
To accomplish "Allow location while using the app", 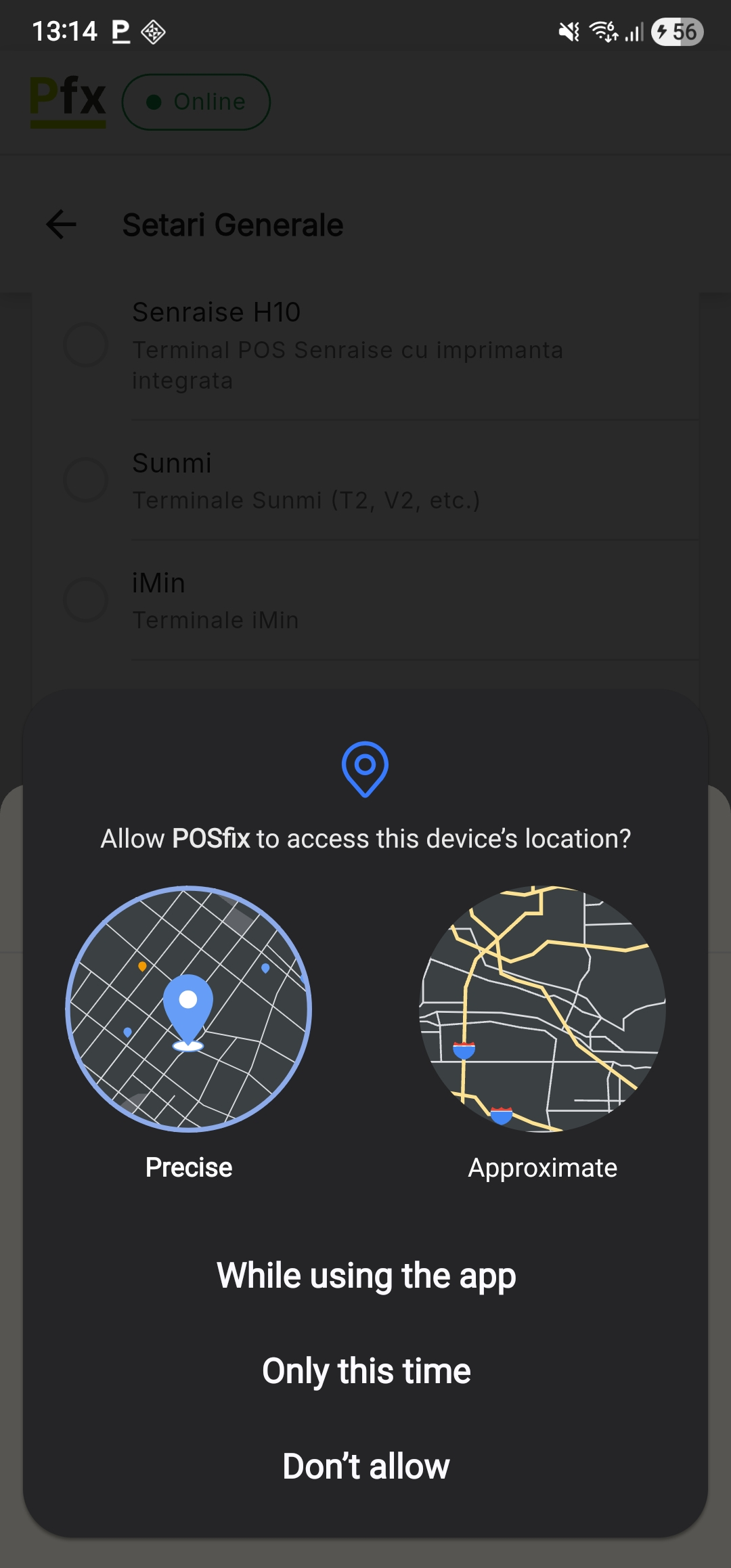I will pyautogui.click(x=365, y=1276).
